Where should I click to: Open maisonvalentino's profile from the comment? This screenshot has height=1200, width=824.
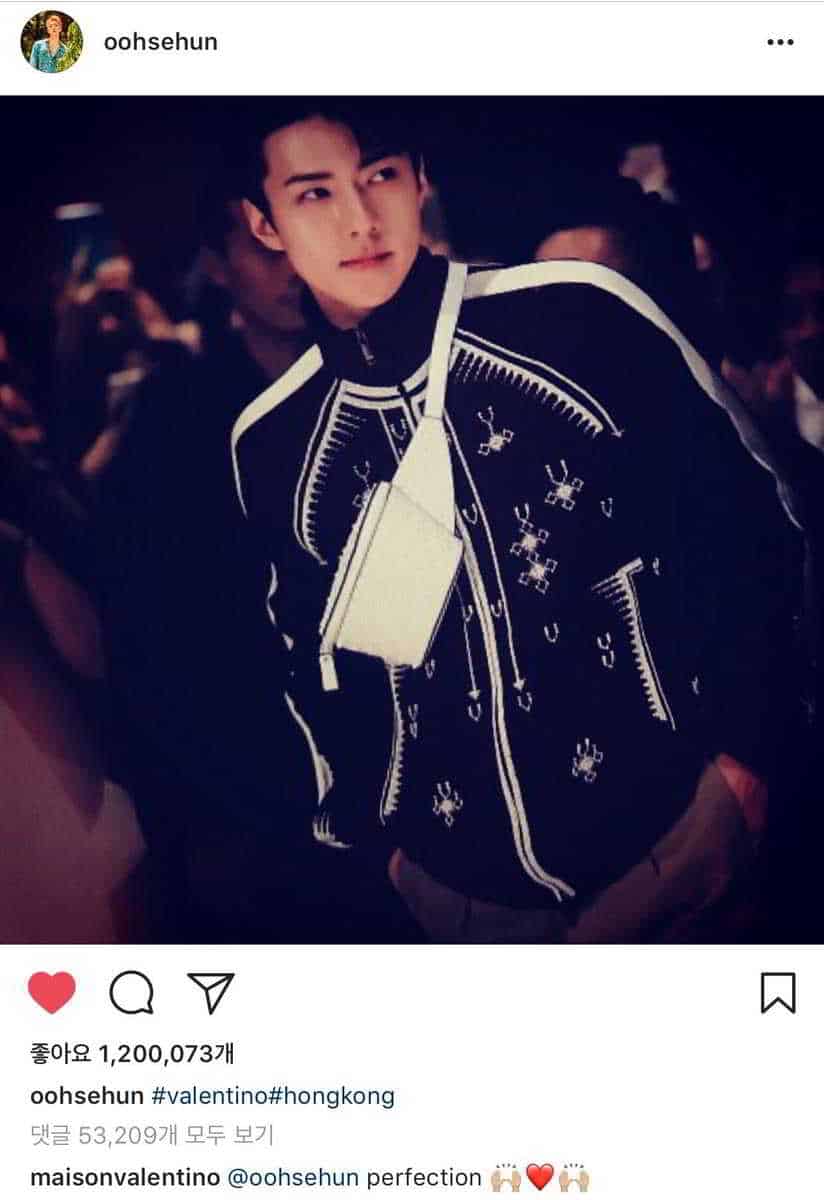110,1177
